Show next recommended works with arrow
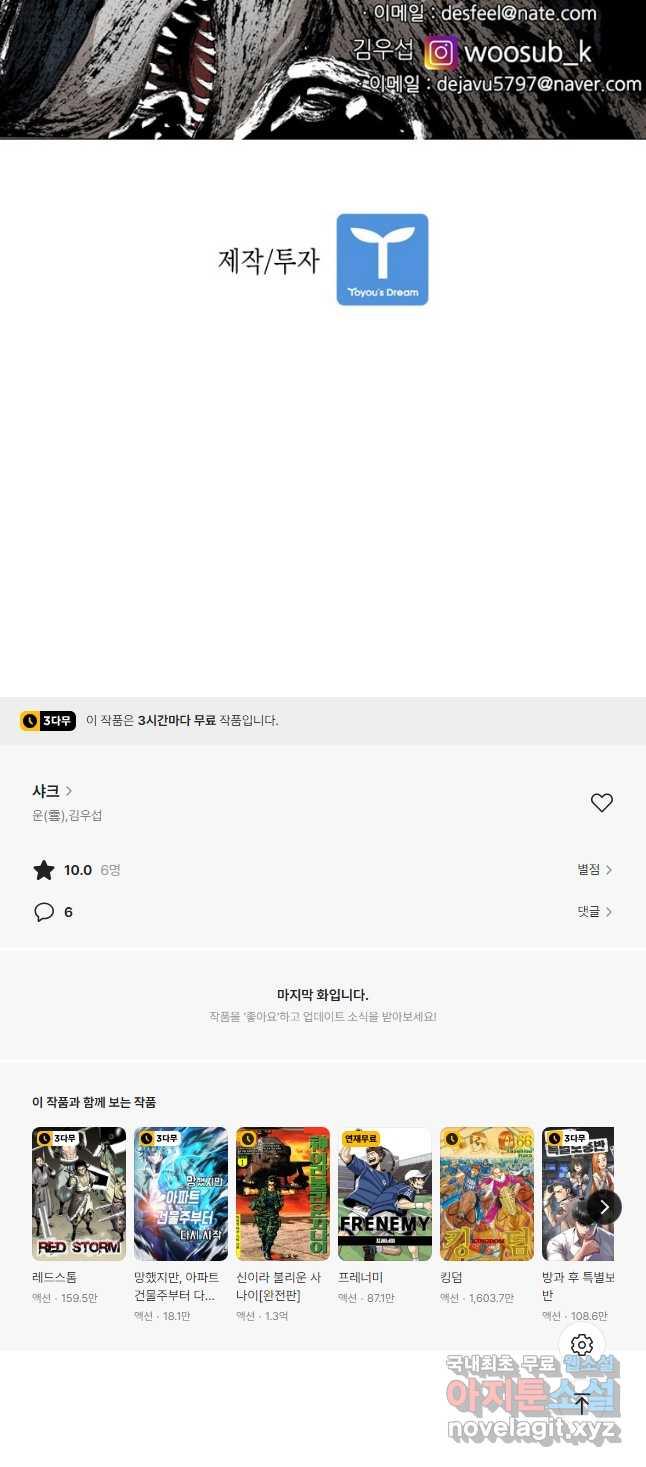This screenshot has height=1467, width=646. pos(604,1207)
